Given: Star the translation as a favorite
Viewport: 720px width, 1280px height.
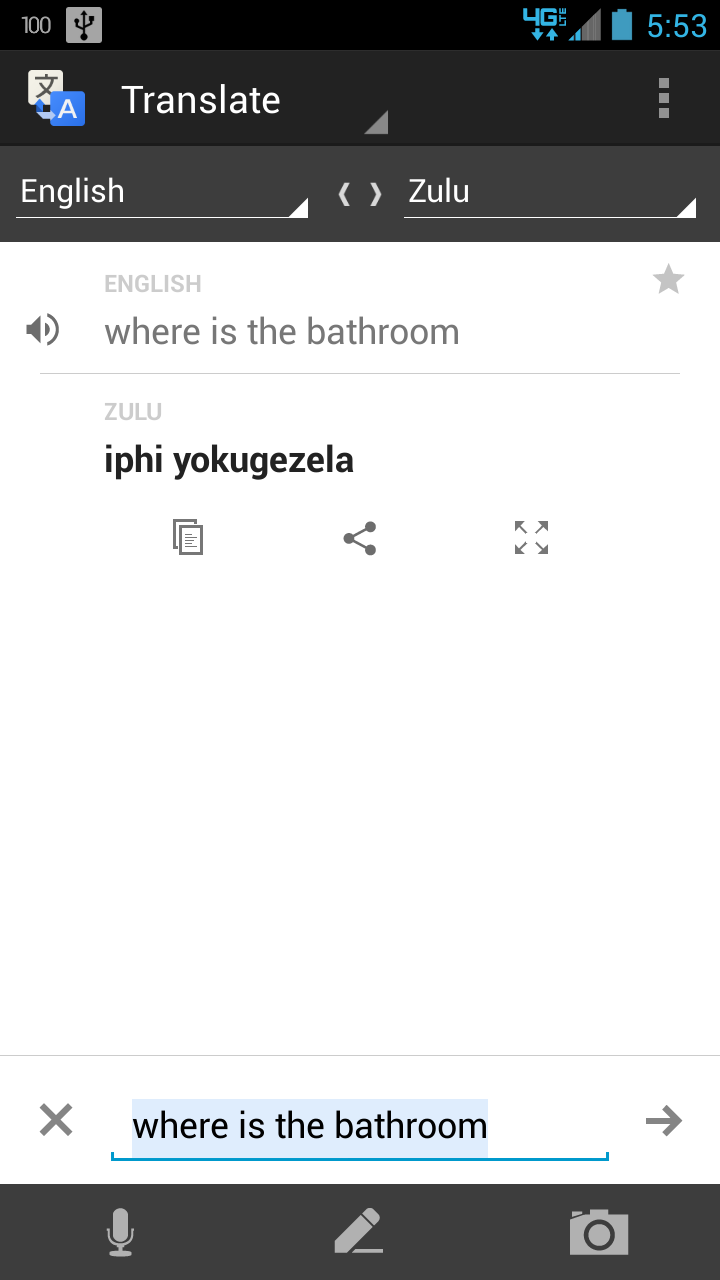Looking at the screenshot, I should (x=667, y=279).
